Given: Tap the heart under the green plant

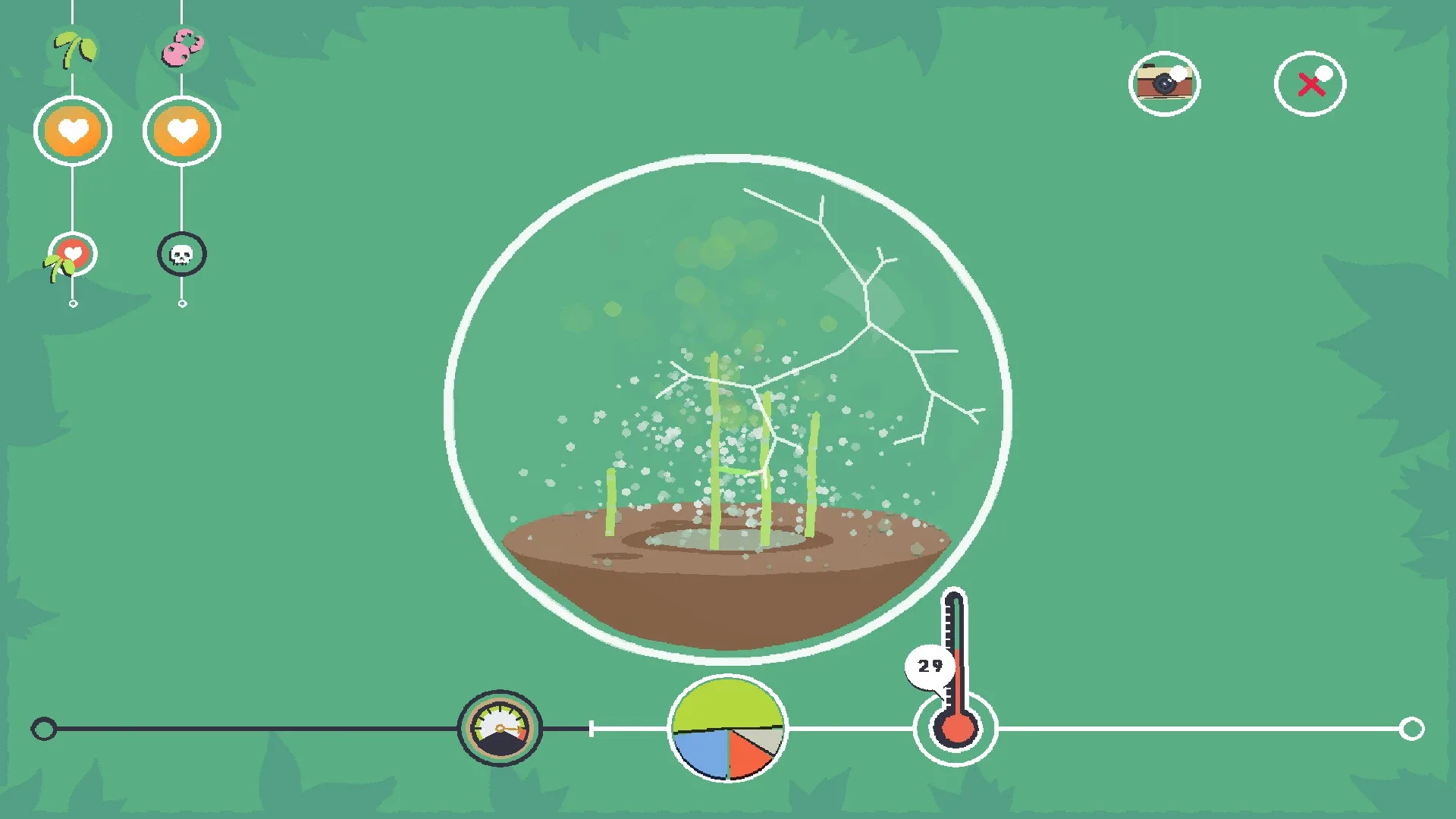Looking at the screenshot, I should pyautogui.click(x=73, y=131).
